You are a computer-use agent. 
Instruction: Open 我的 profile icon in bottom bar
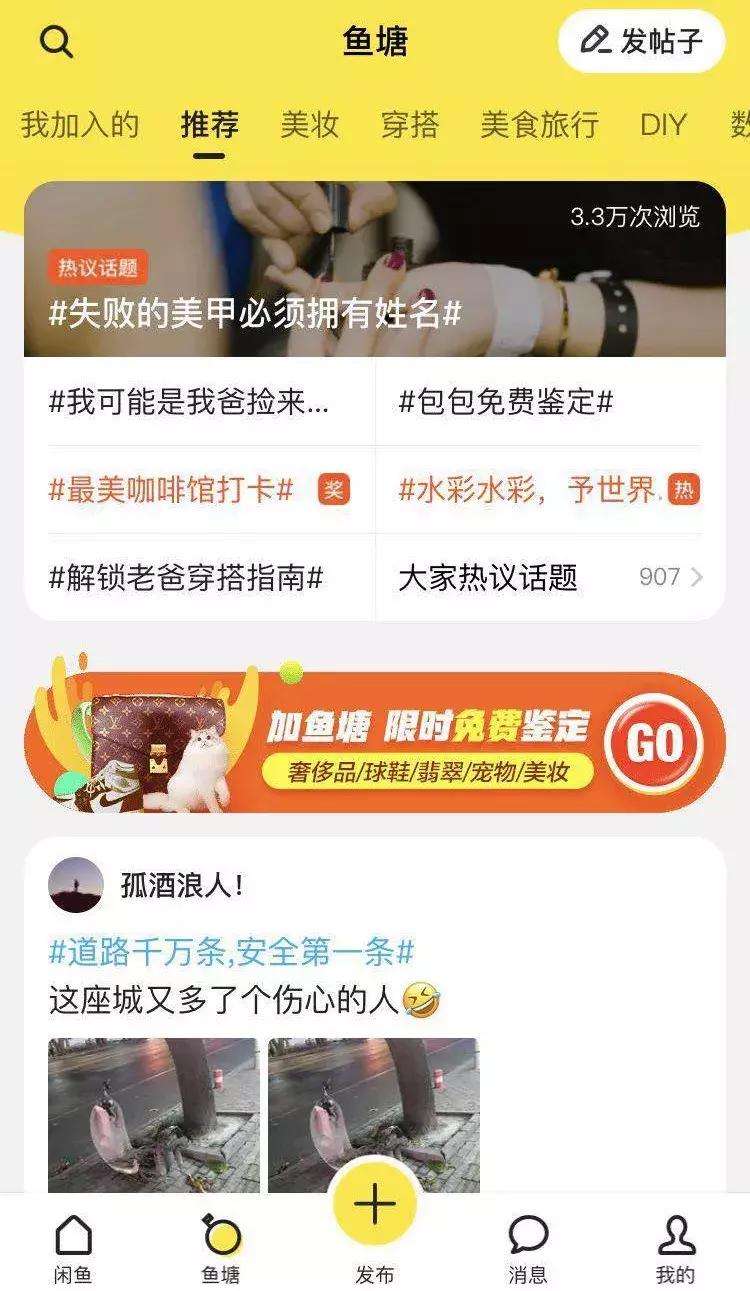pyautogui.click(x=675, y=1236)
